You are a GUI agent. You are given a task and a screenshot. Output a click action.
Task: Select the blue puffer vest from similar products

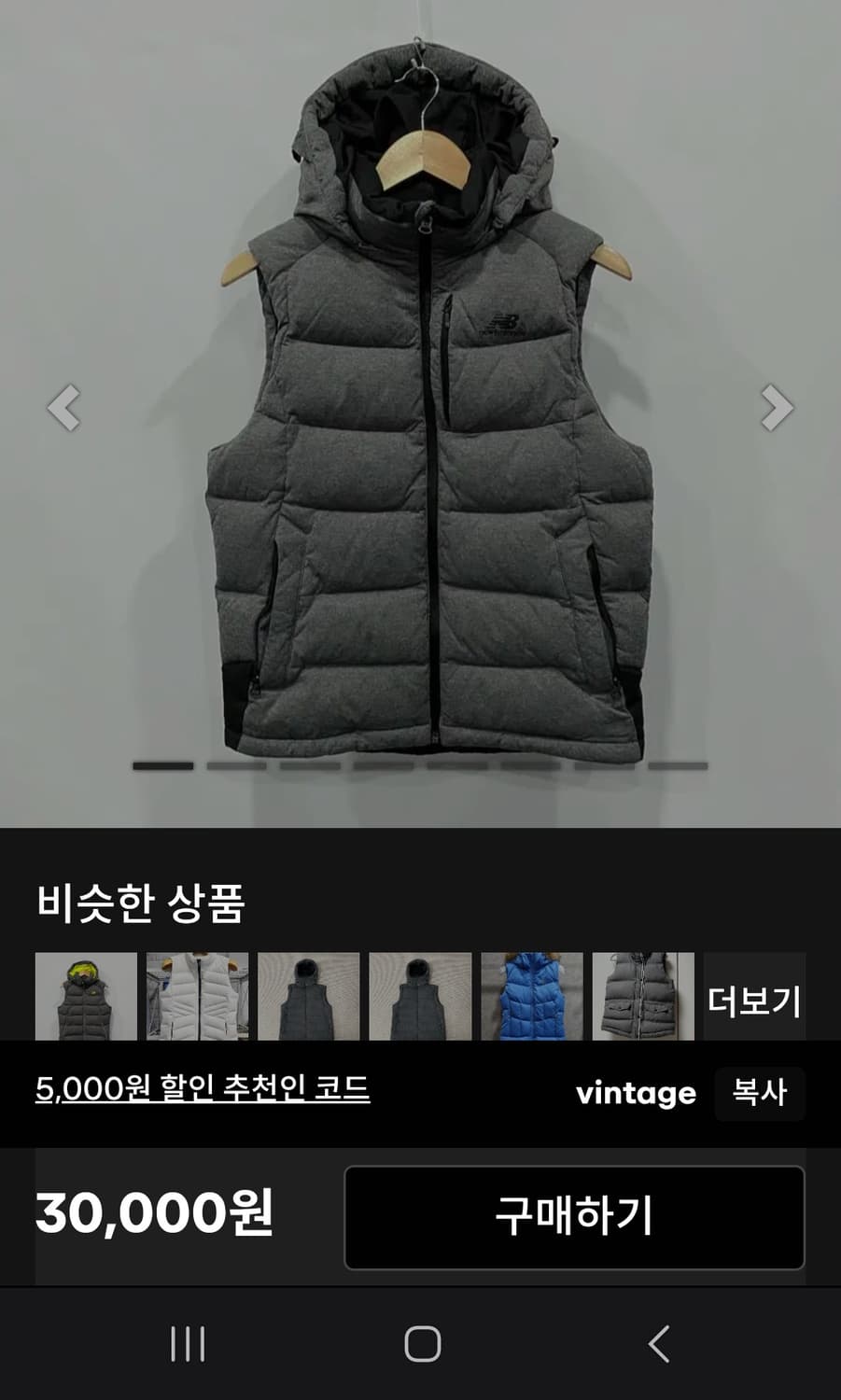[532, 997]
